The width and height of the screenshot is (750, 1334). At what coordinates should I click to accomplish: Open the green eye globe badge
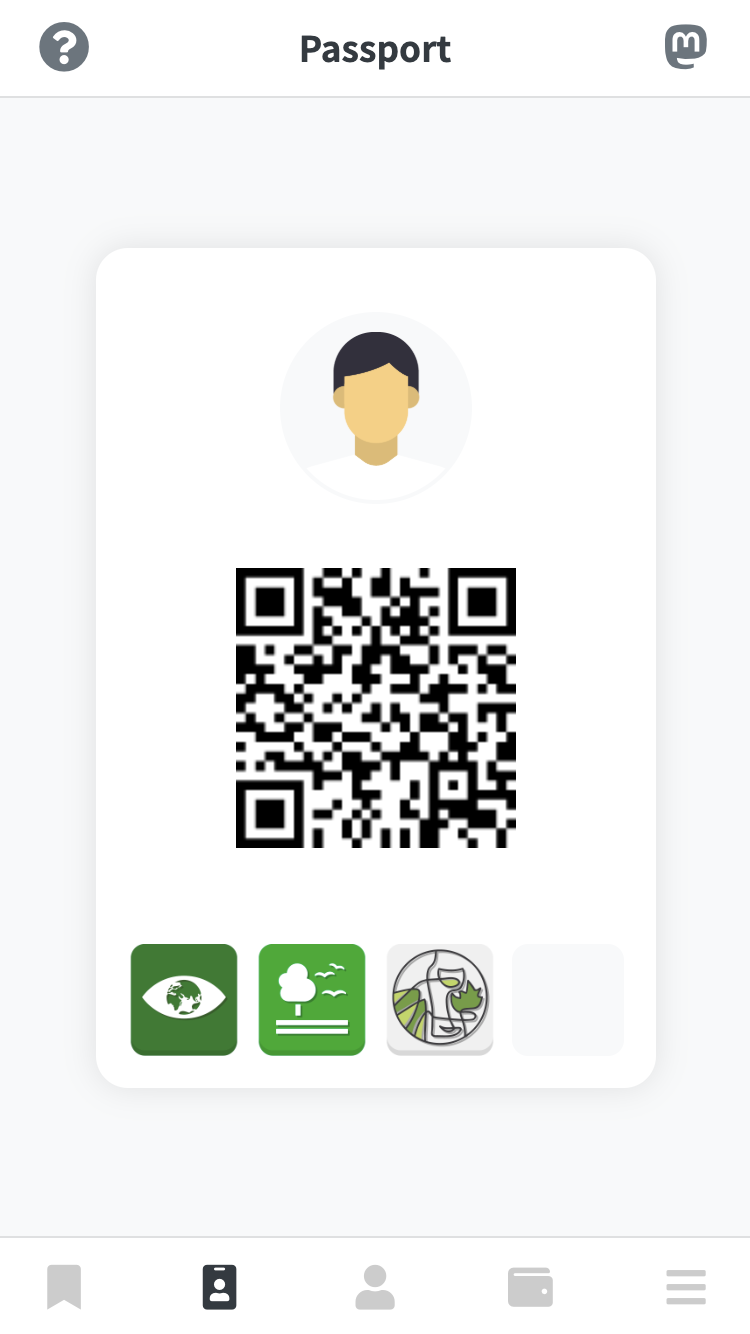[184, 999]
